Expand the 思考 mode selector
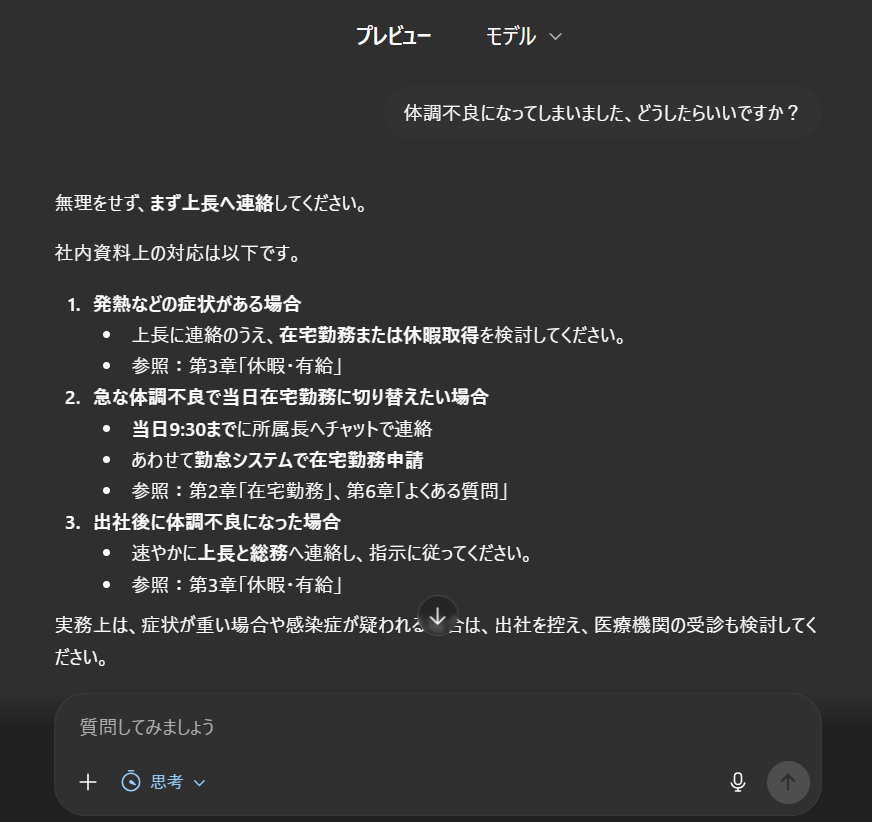Image resolution: width=872 pixels, height=822 pixels. [x=164, y=782]
